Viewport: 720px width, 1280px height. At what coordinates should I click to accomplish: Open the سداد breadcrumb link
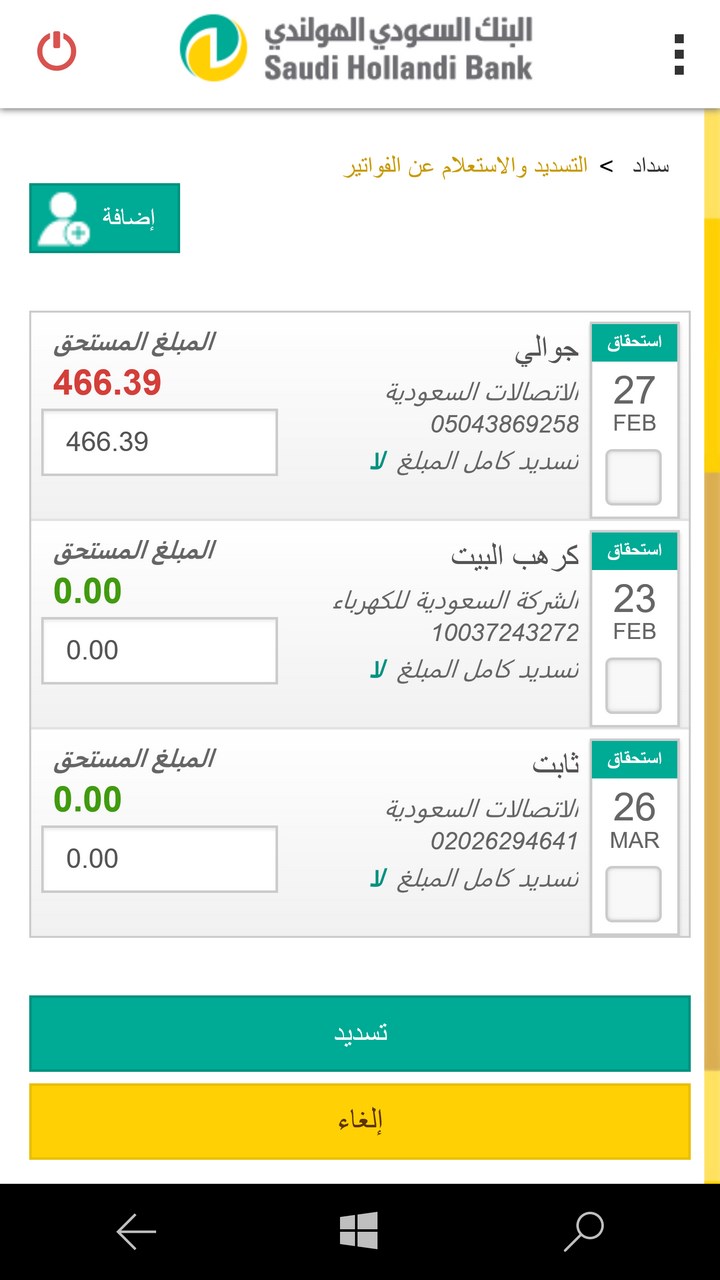(x=650, y=166)
